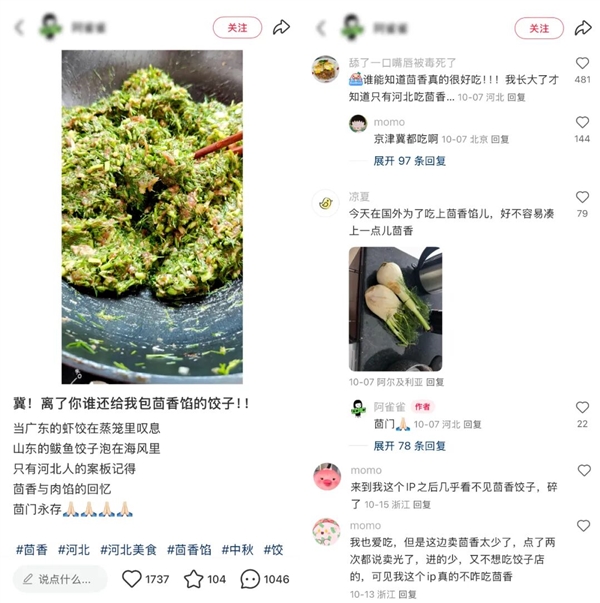Save the post with 104 favorites

194,579
